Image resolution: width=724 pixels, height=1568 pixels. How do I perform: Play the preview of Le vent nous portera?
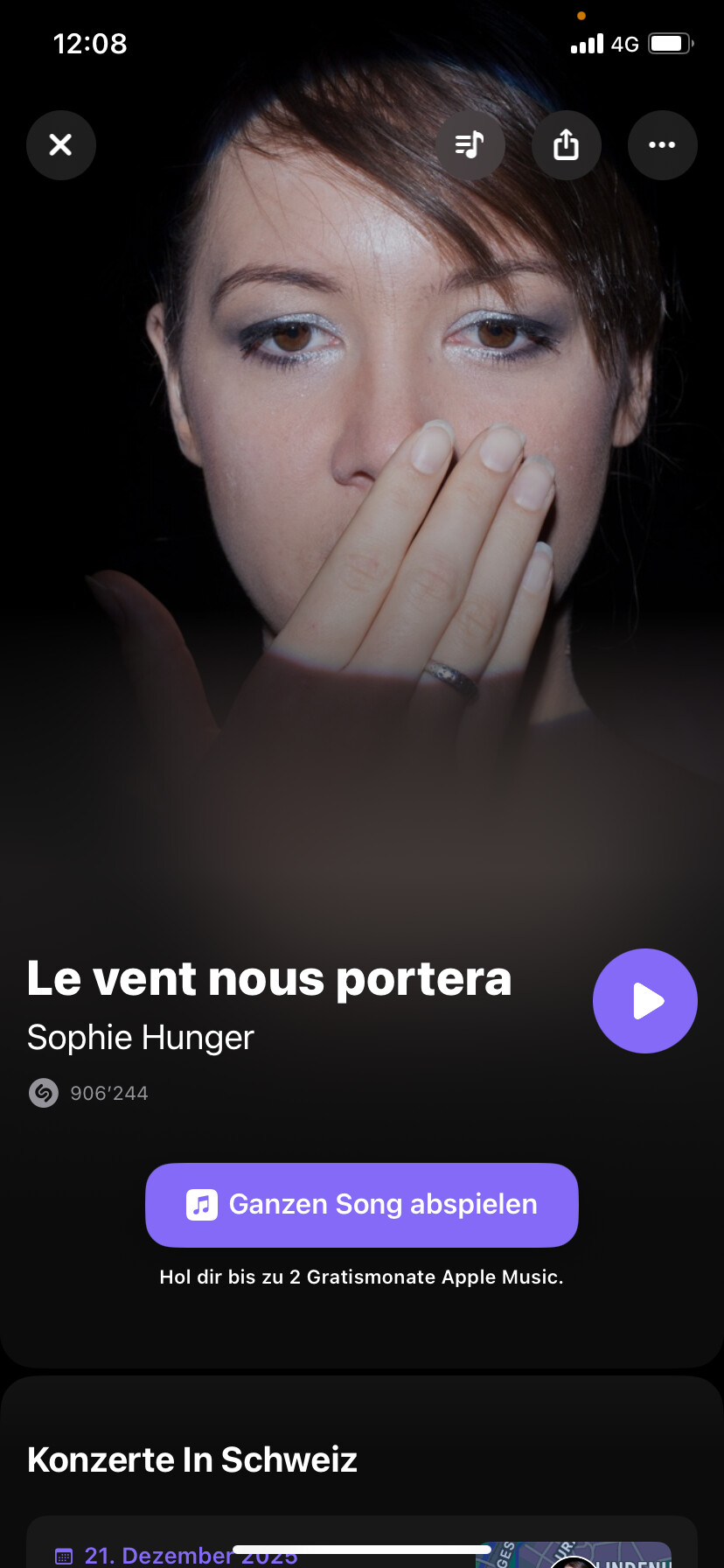(644, 1001)
